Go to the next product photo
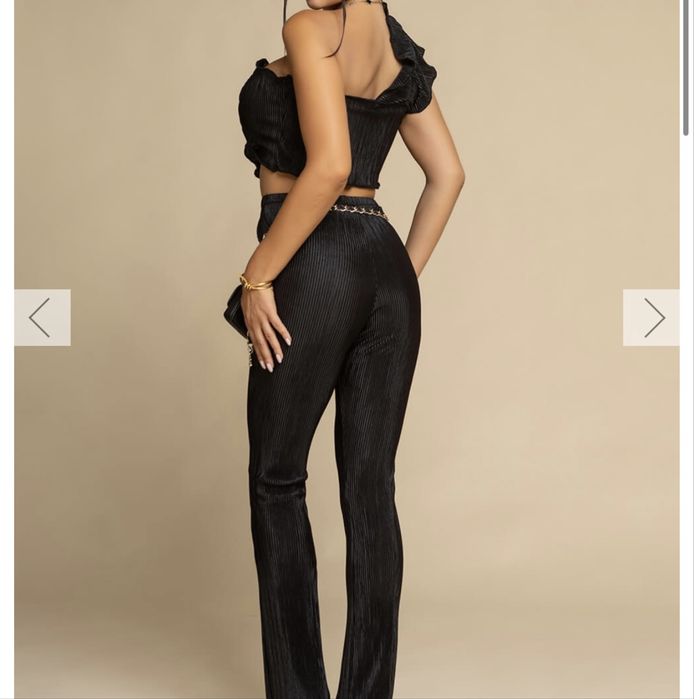Viewport: 694px width, 699px height. [652, 318]
